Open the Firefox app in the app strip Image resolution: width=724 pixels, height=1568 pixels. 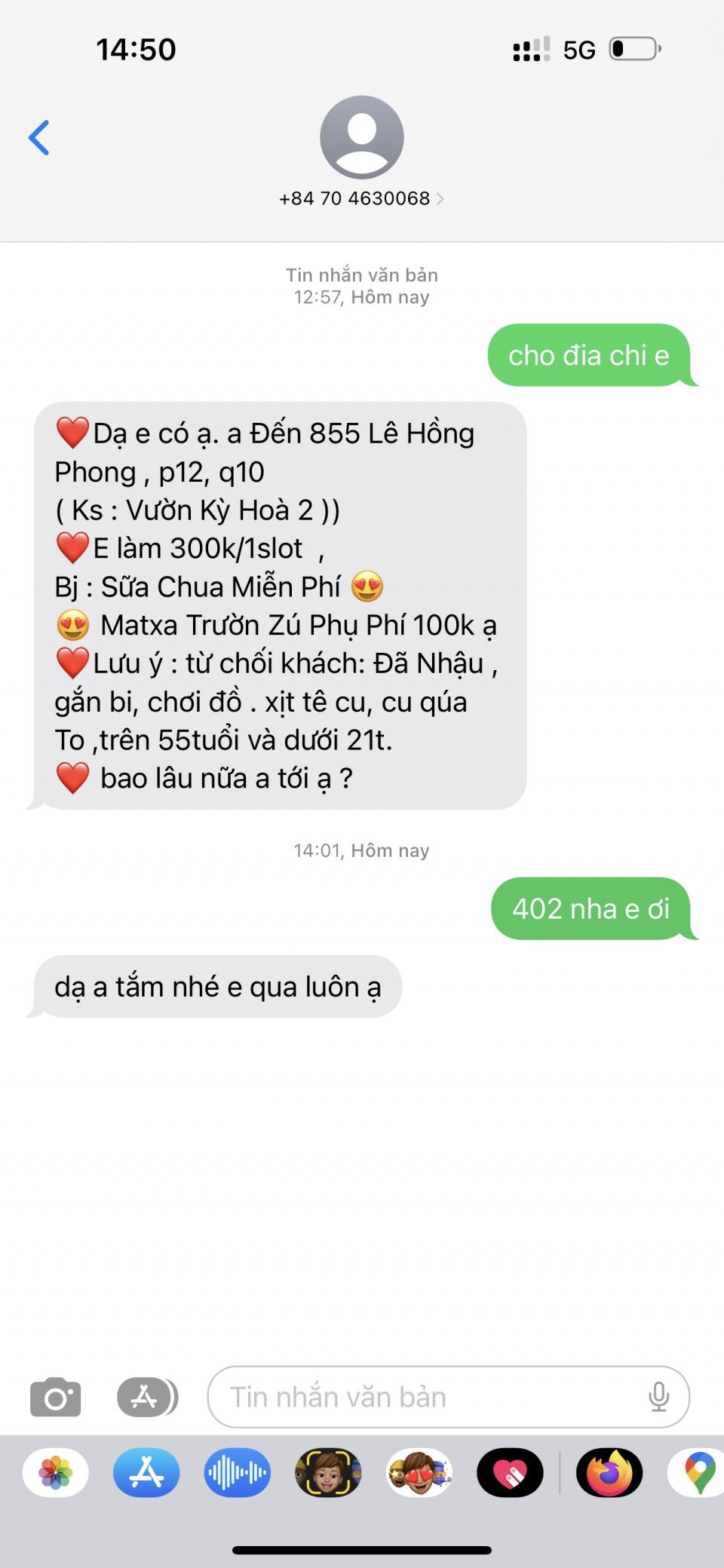(x=609, y=1472)
